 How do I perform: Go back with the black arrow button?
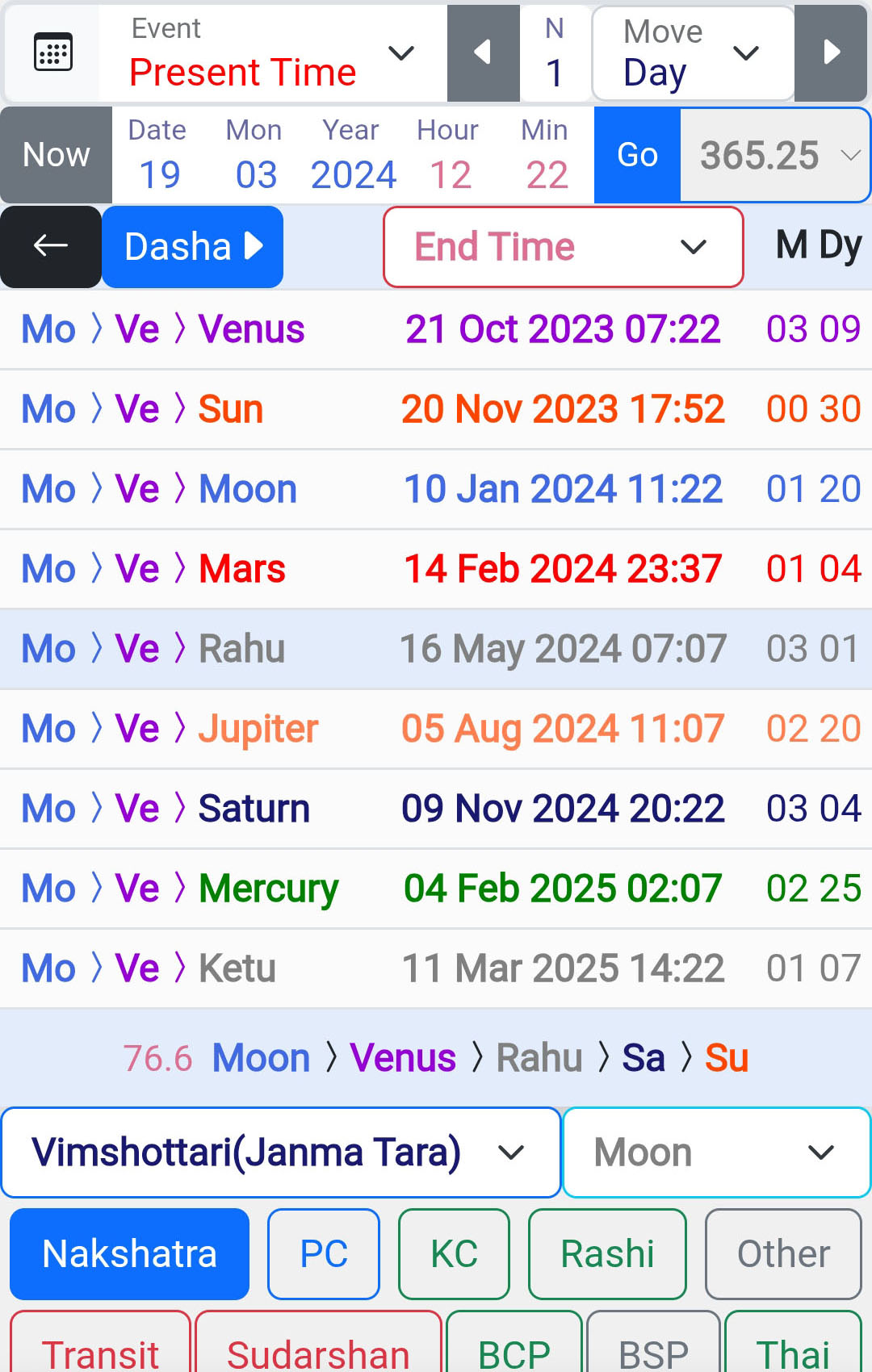pyautogui.click(x=51, y=246)
